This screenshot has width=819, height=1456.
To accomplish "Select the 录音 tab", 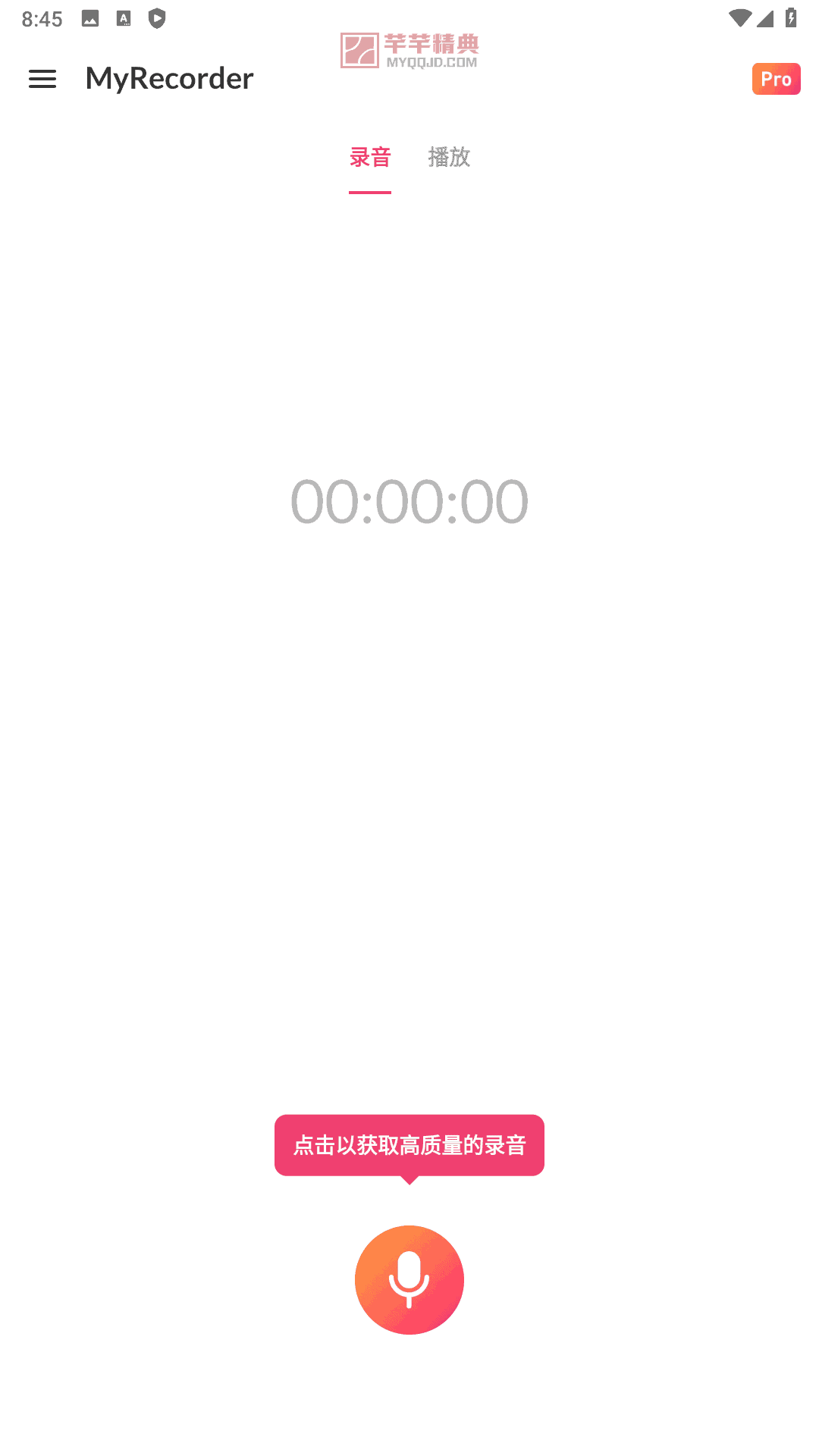I will tap(370, 158).
